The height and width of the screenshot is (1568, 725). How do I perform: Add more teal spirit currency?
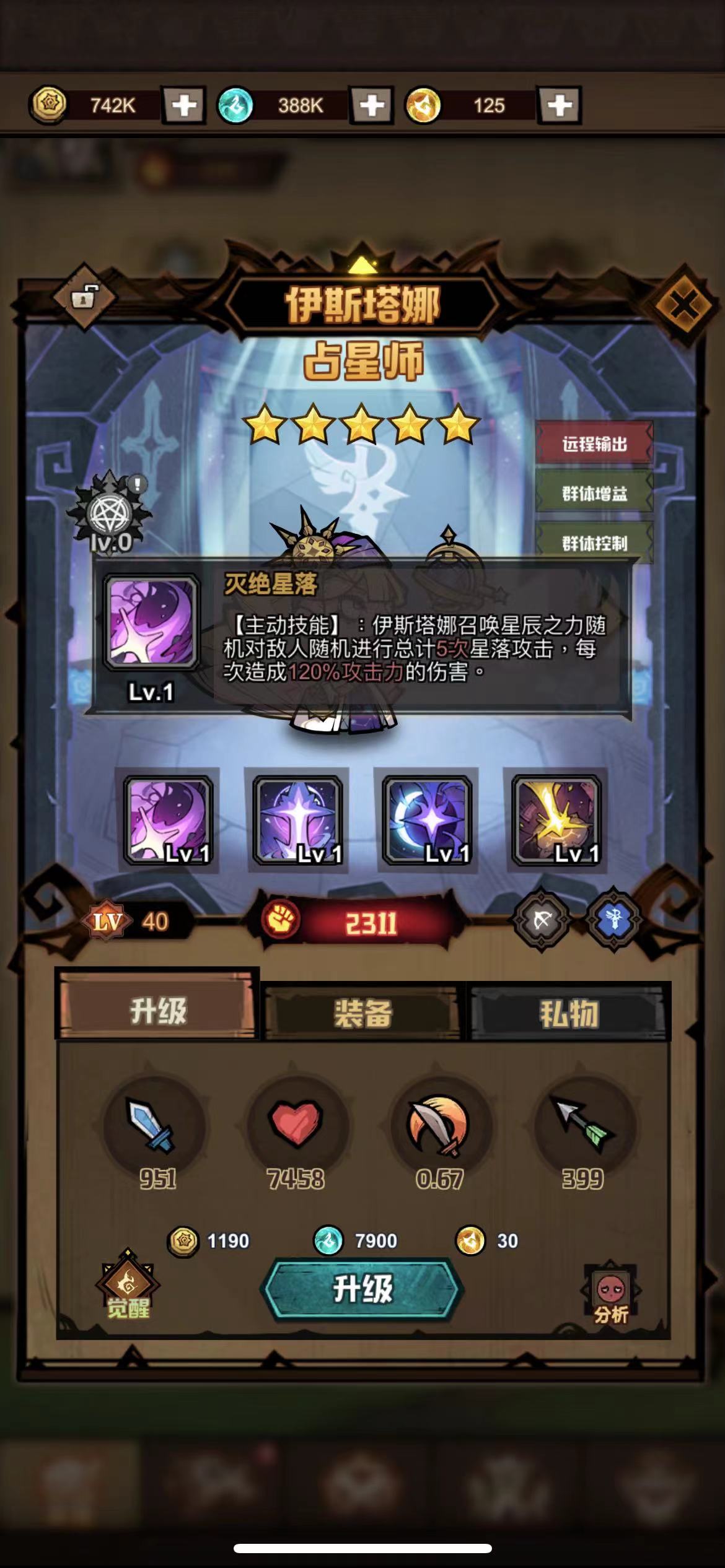coord(372,105)
